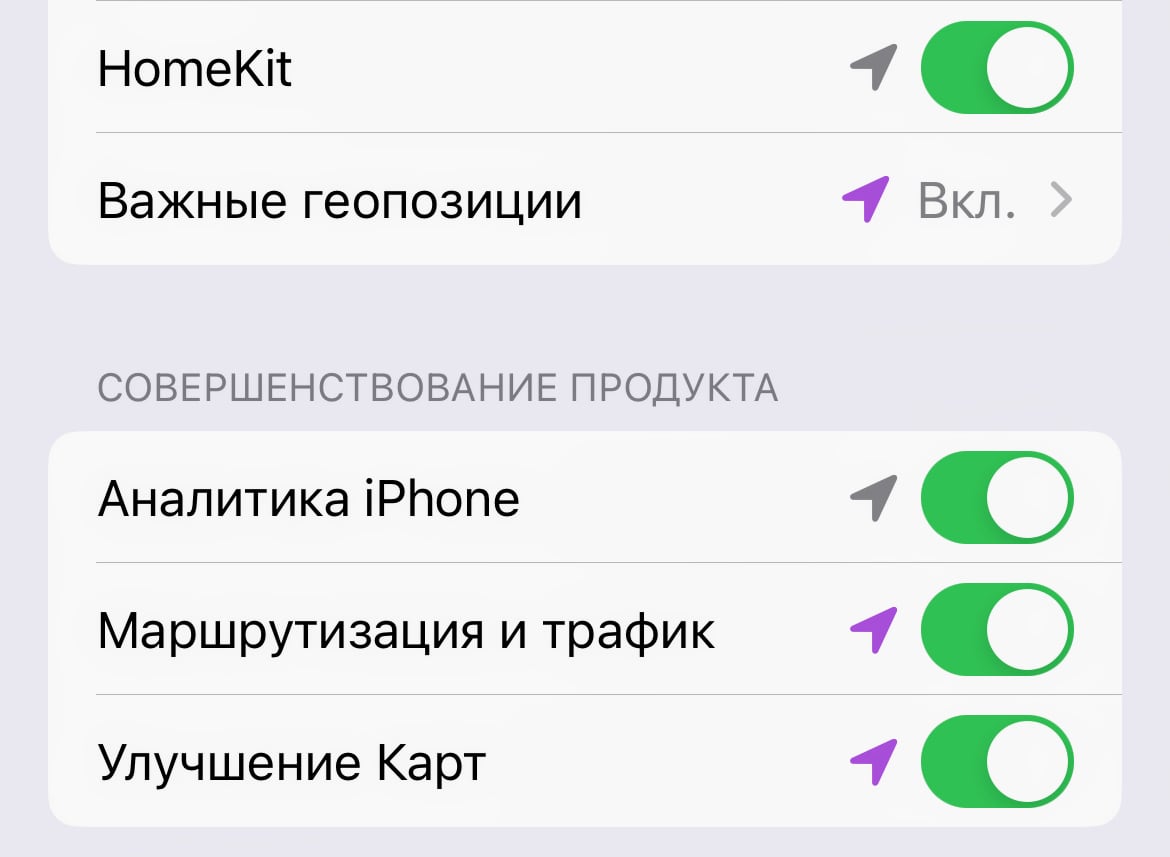Toggle Улучшение Карт off

coord(996,762)
